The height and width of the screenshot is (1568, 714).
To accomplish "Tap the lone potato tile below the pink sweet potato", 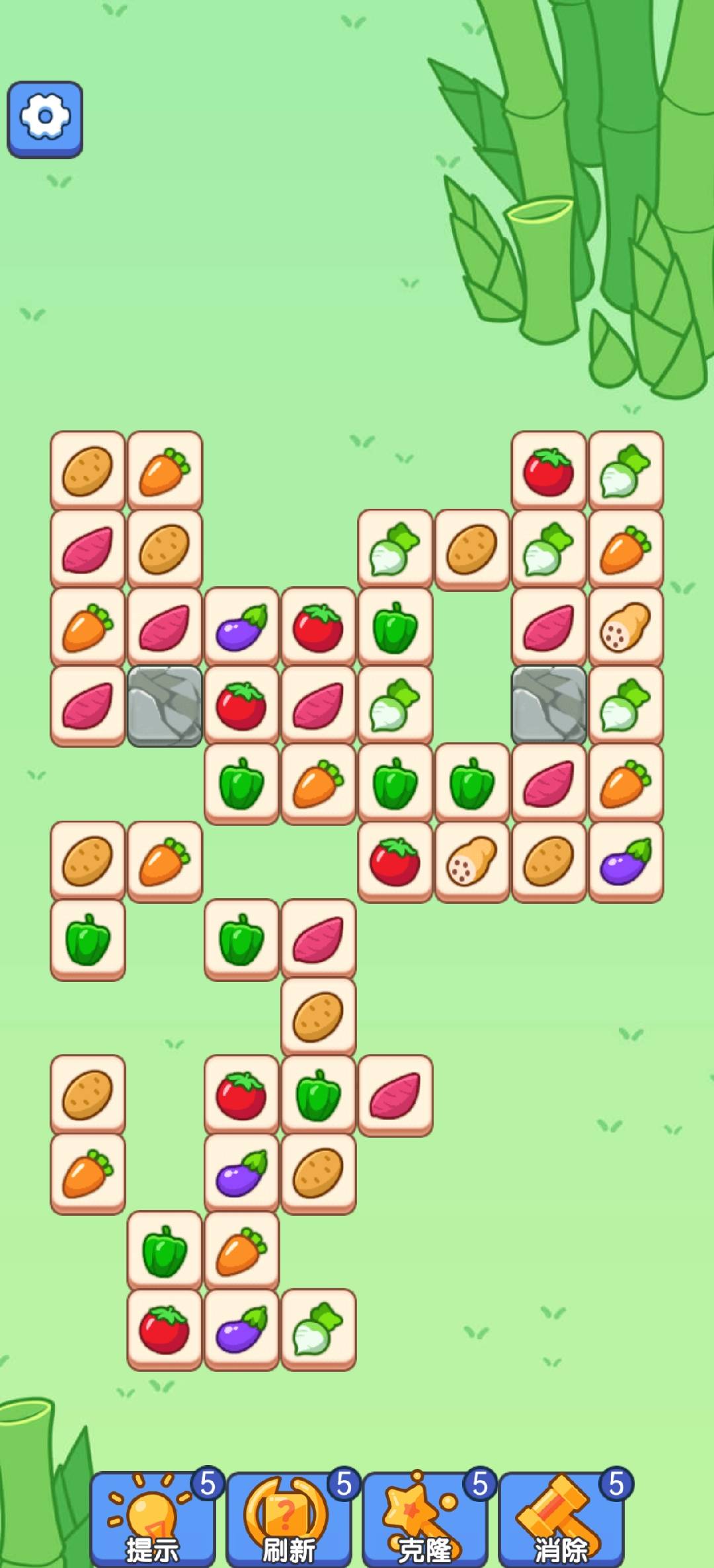I will click(317, 1014).
